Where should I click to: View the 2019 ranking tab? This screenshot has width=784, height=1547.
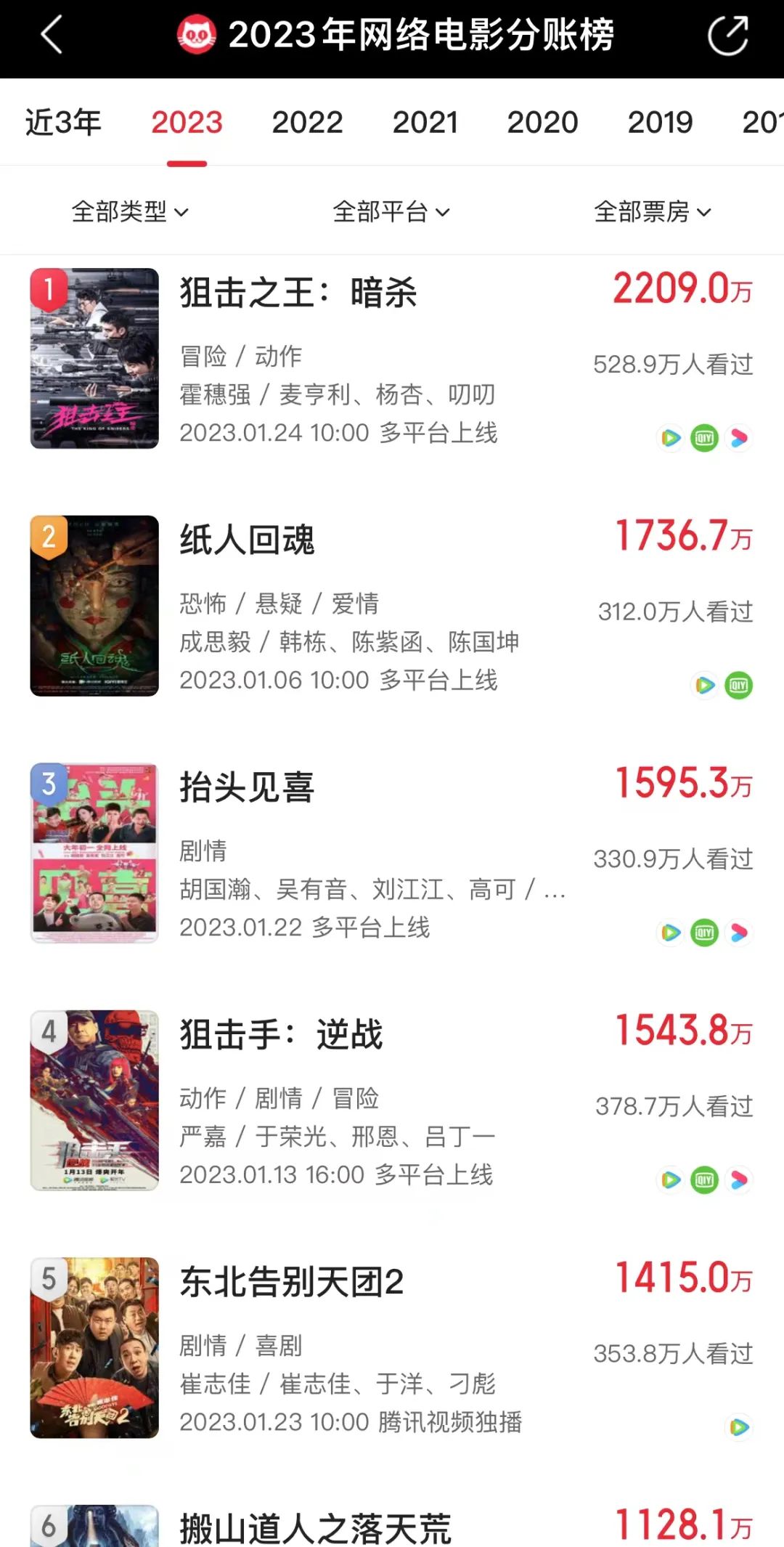(660, 122)
